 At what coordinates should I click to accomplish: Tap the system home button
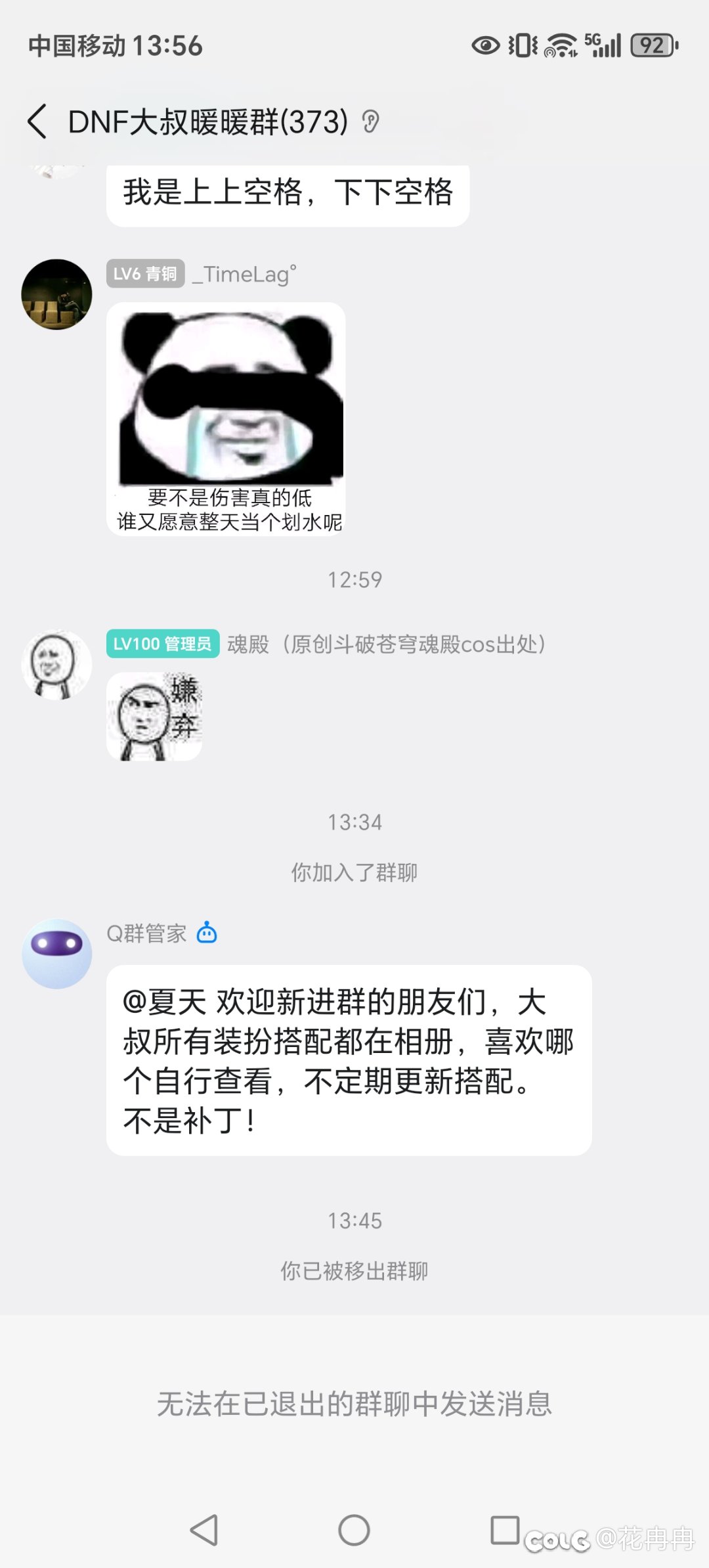click(354, 1530)
